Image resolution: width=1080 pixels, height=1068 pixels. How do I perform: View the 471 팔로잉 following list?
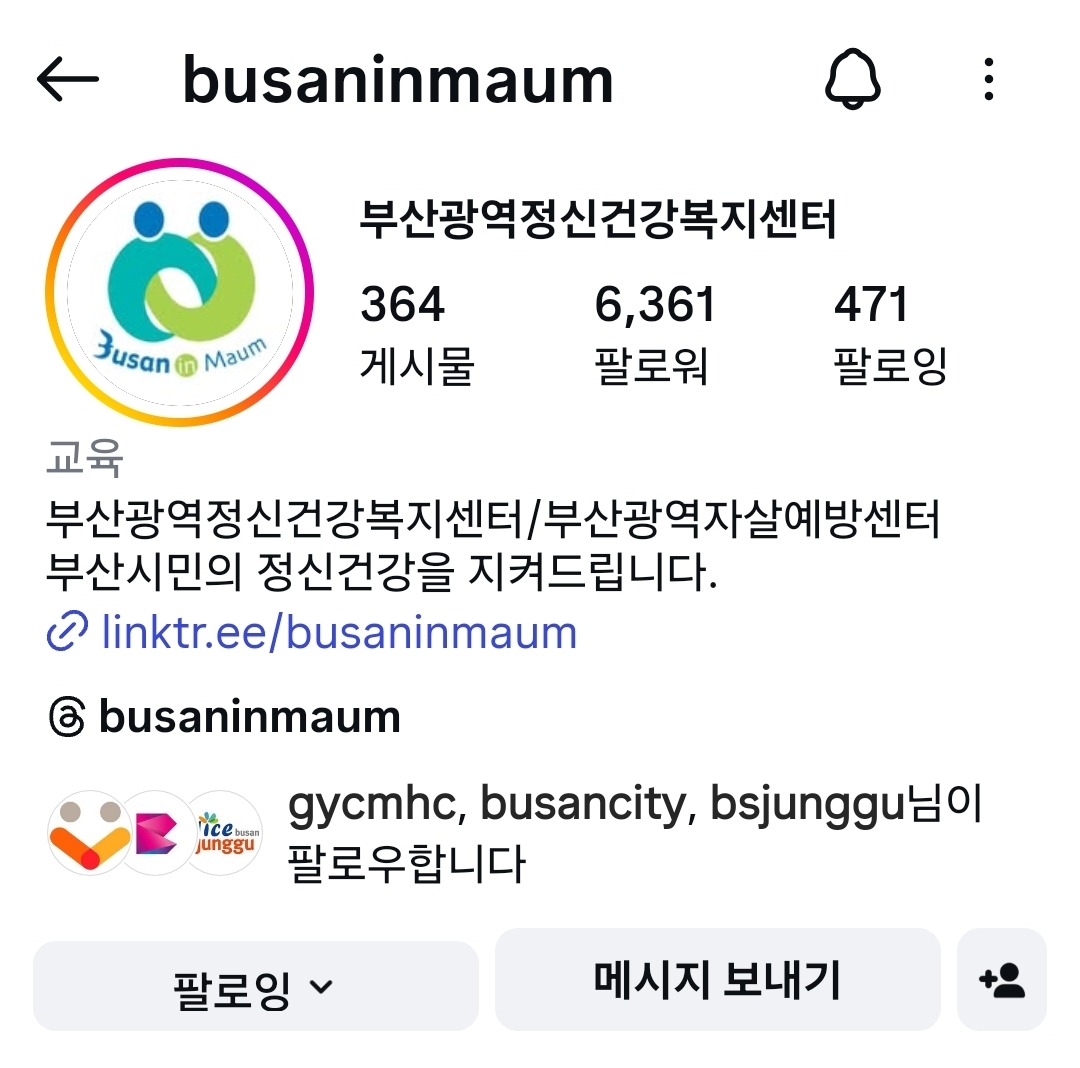point(889,334)
